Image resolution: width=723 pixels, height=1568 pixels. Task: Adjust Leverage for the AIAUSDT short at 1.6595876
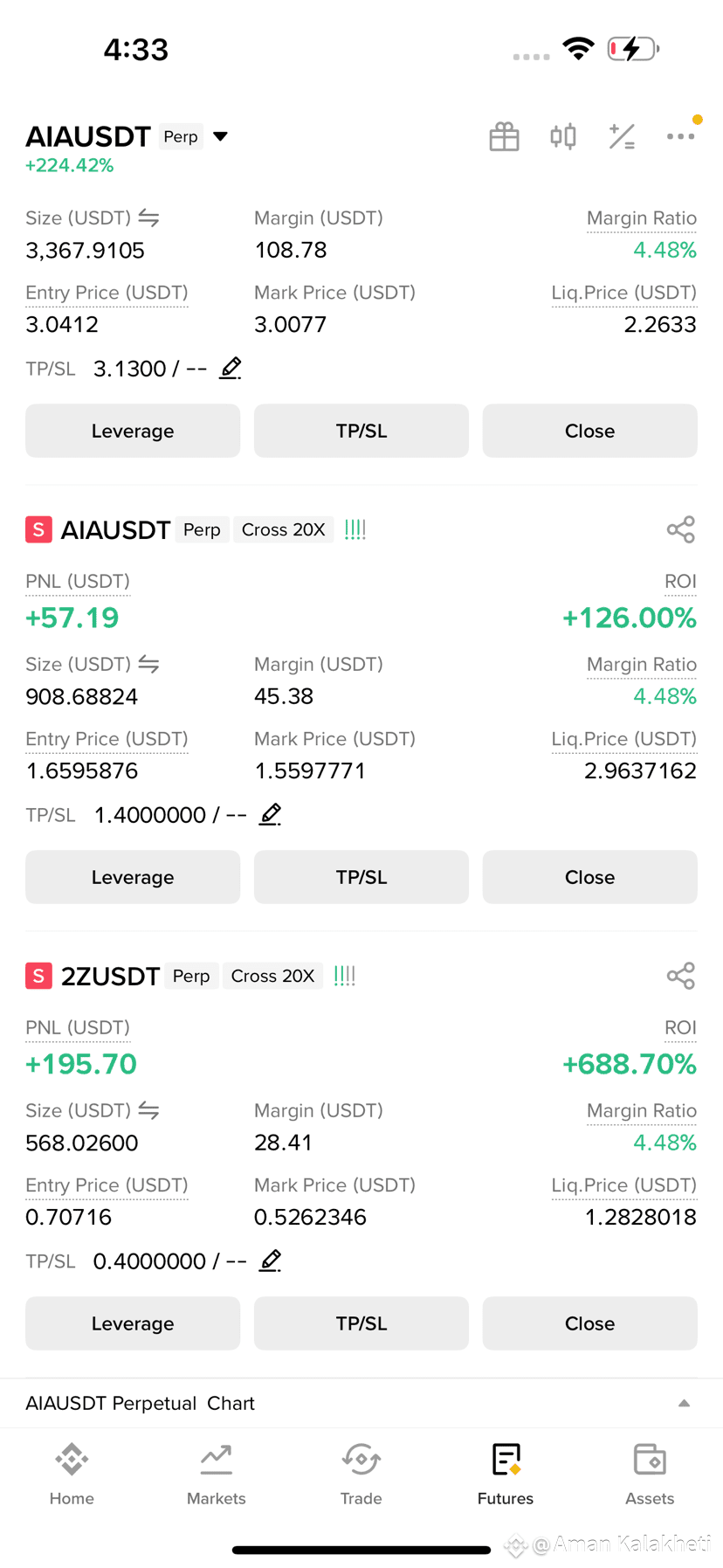pyautogui.click(x=133, y=877)
